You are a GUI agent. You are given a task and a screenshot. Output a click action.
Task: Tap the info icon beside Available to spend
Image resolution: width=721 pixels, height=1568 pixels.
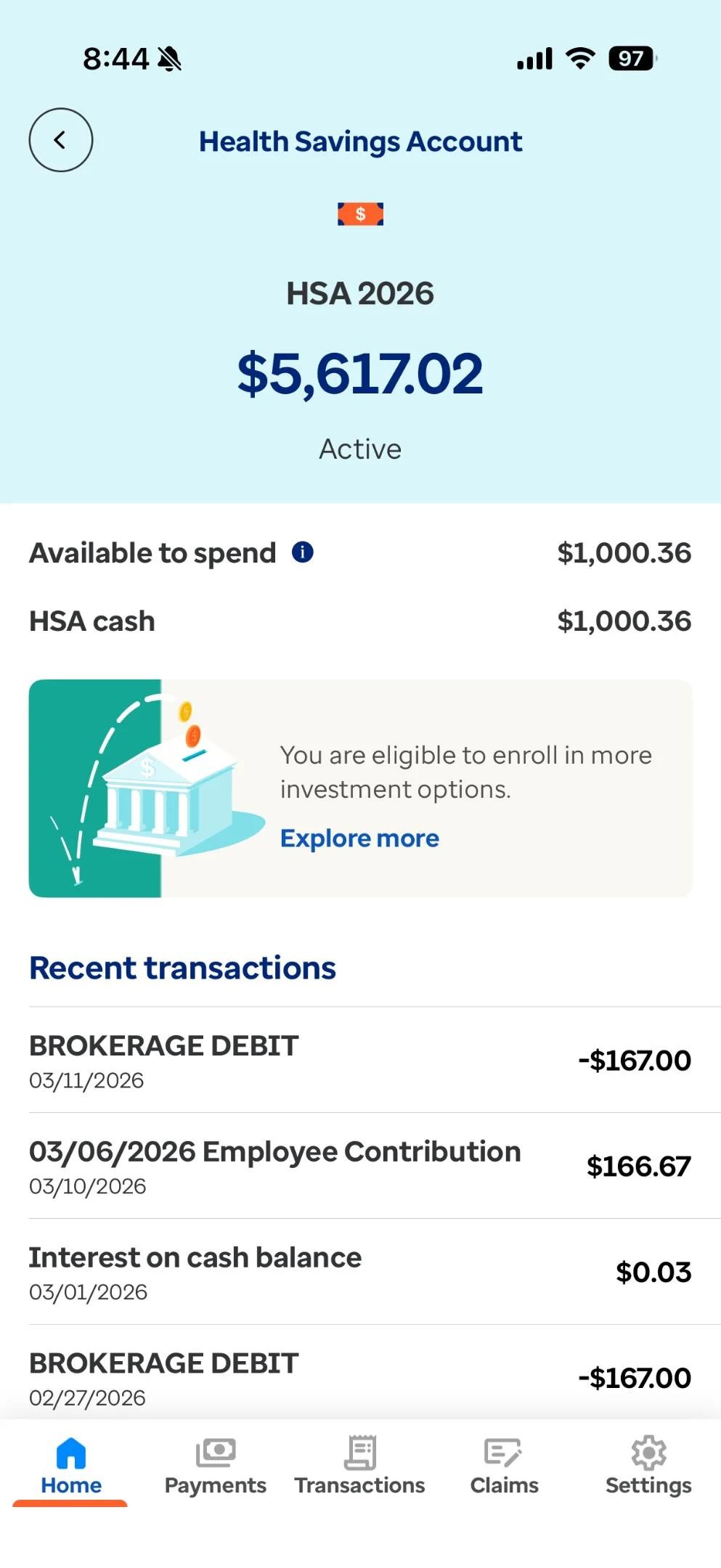click(302, 552)
